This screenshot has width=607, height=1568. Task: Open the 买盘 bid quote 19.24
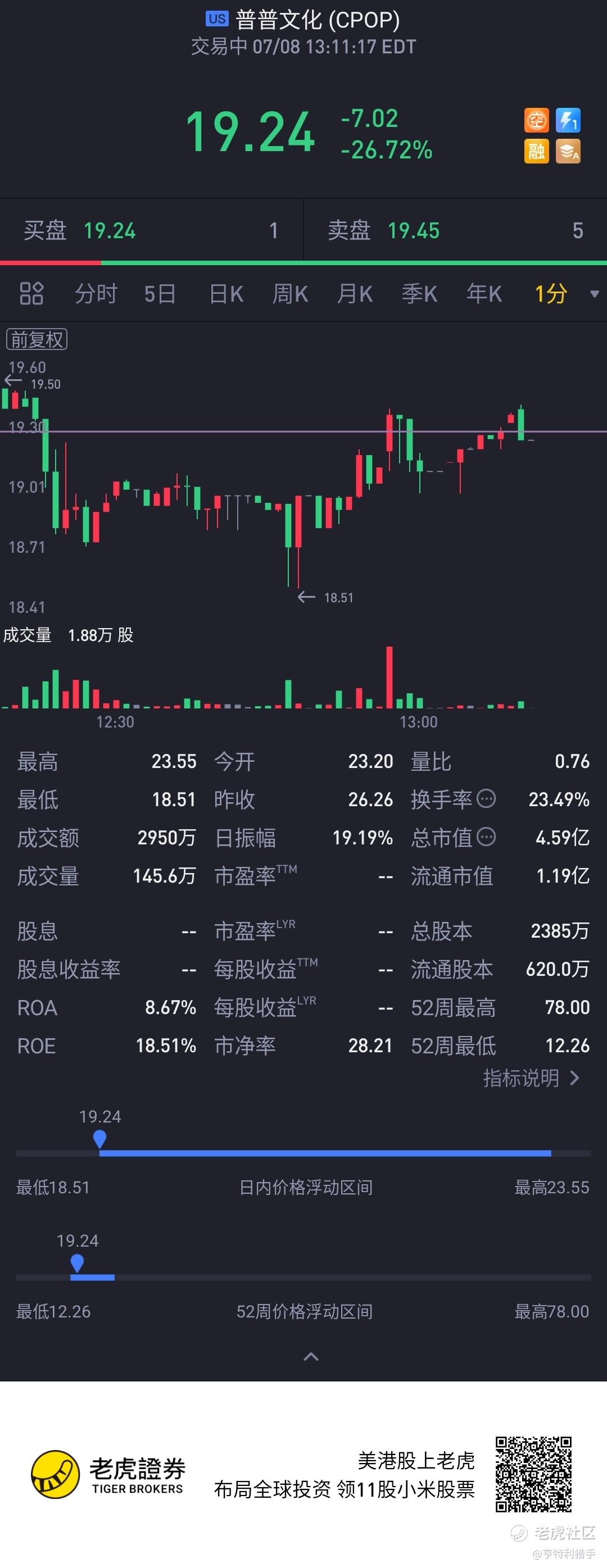coord(152,231)
